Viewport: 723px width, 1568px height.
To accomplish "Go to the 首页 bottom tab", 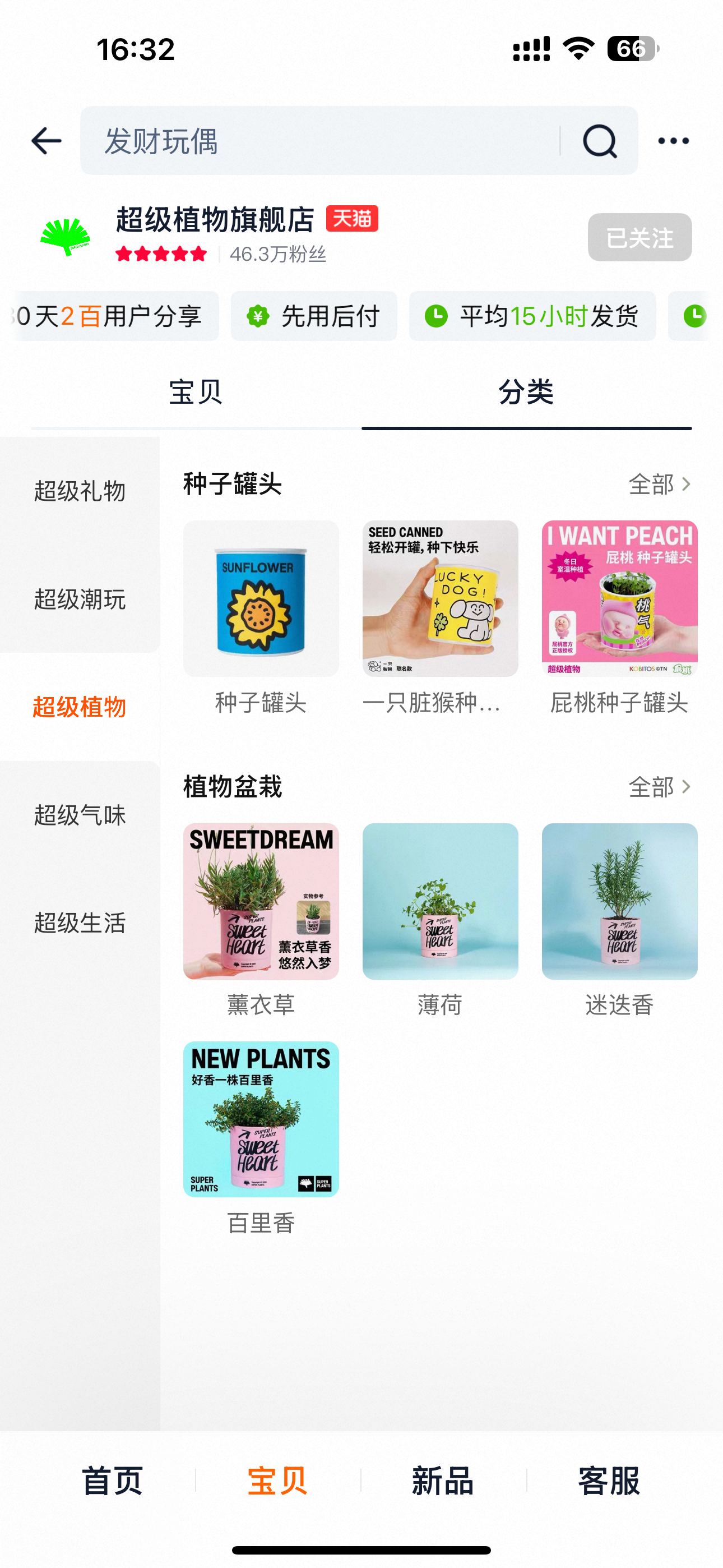I will tap(113, 1481).
